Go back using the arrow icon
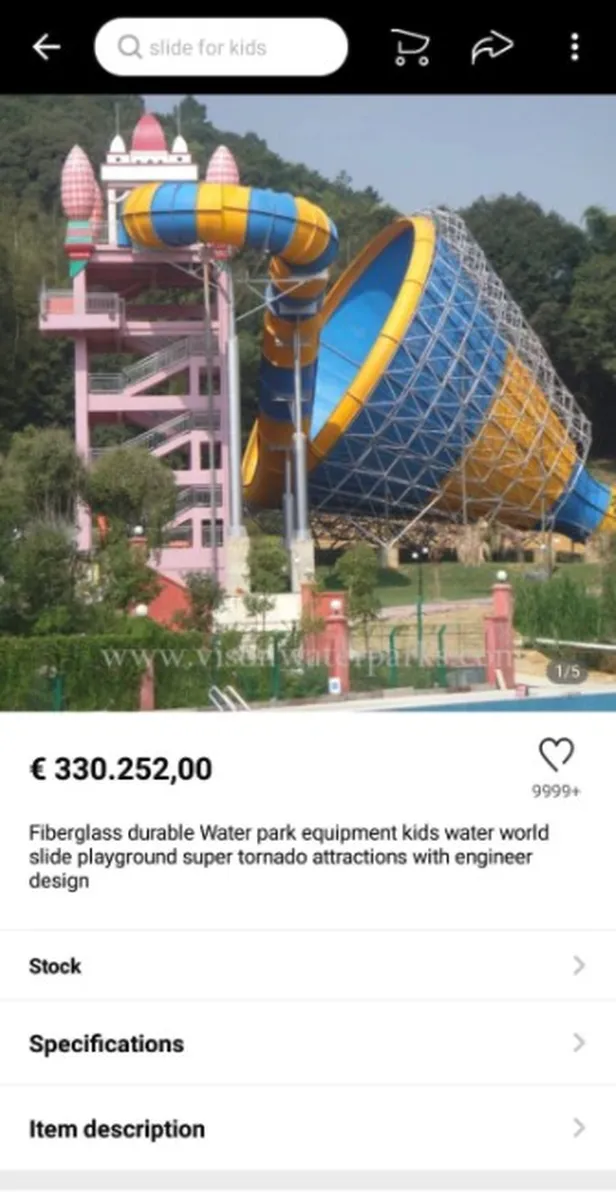 (46, 47)
